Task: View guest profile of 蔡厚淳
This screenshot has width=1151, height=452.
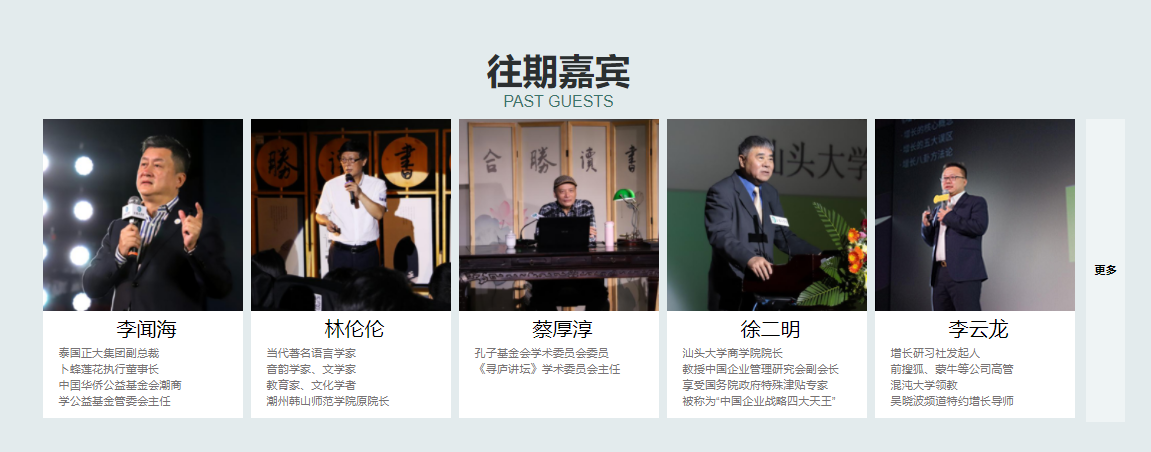Action: [x=559, y=268]
